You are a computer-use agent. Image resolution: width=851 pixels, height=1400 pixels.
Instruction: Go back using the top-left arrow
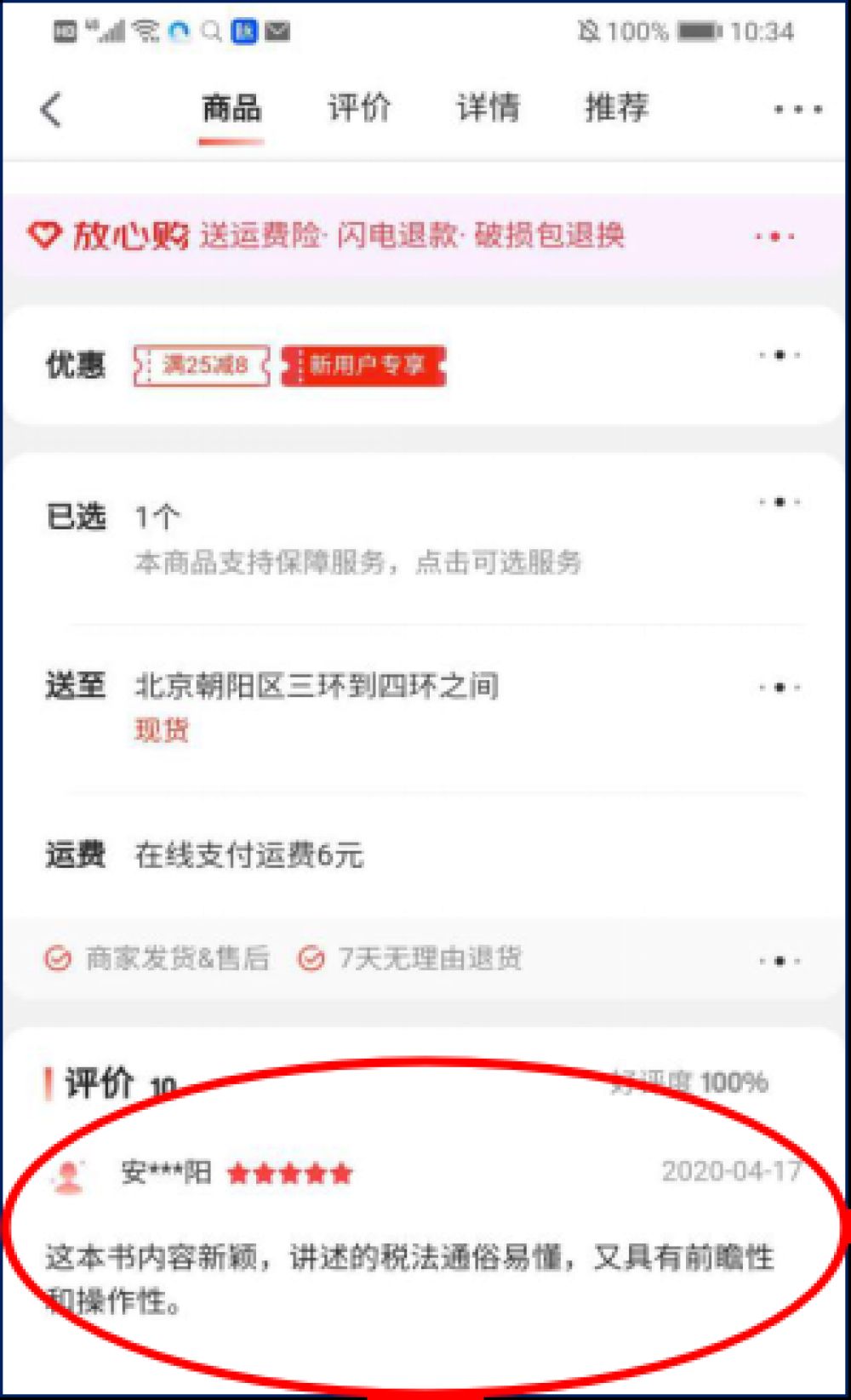pyautogui.click(x=51, y=109)
